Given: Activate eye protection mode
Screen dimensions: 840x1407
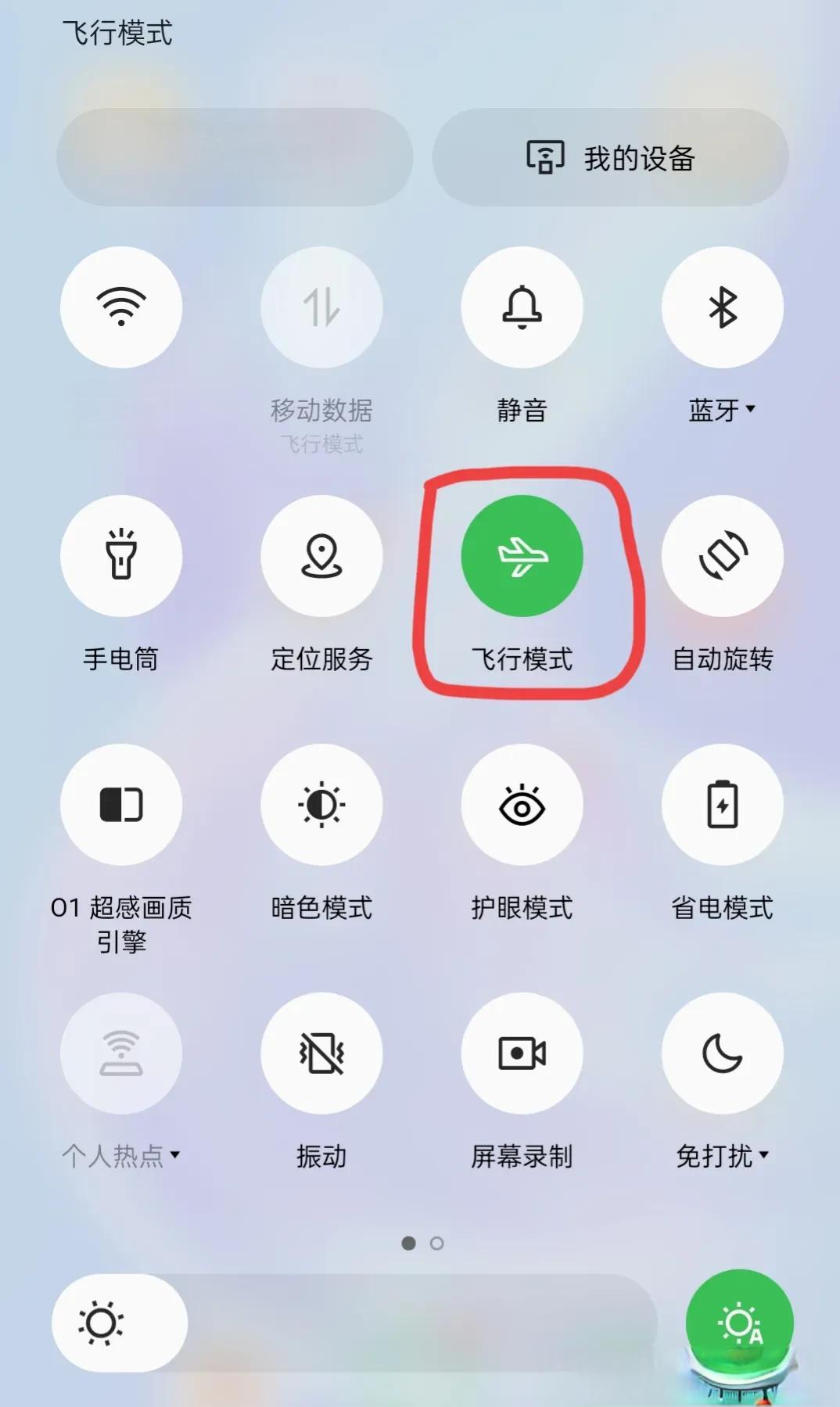Looking at the screenshot, I should click(x=522, y=805).
